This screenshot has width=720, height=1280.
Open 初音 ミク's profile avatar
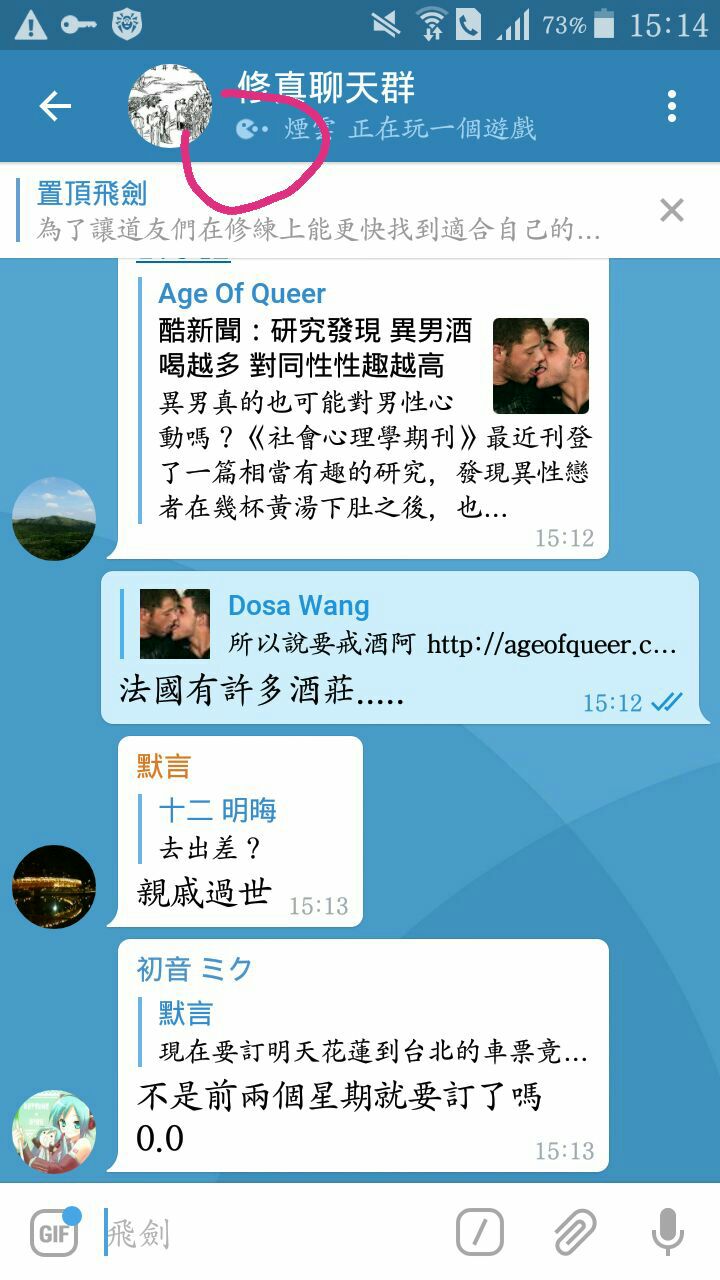click(54, 1131)
